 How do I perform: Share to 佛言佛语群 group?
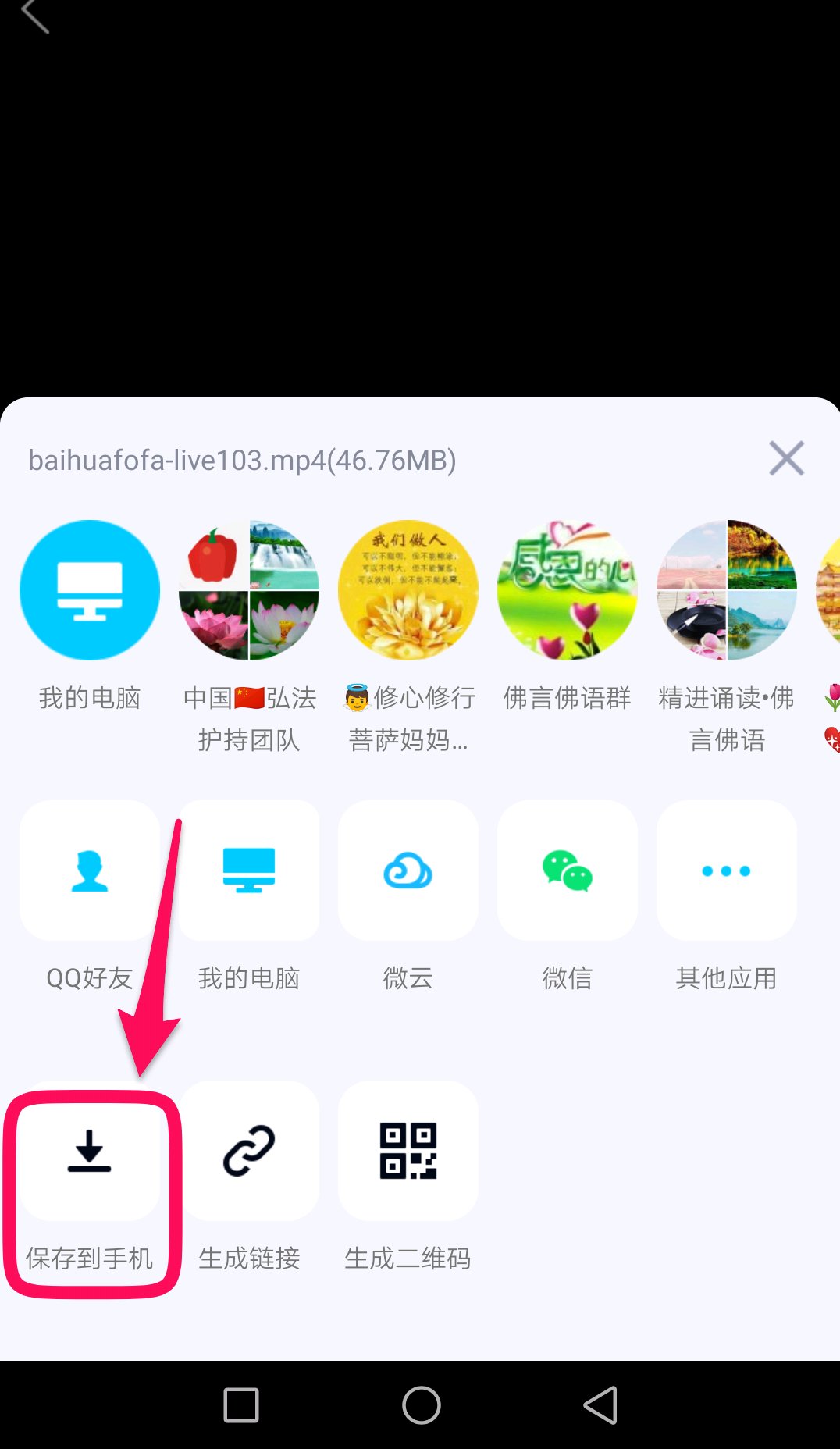coord(568,590)
